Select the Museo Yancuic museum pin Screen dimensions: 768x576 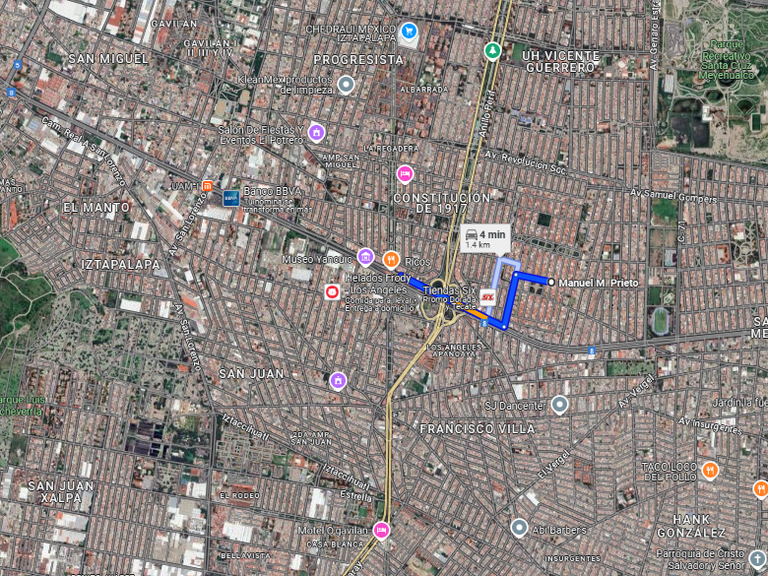click(365, 258)
